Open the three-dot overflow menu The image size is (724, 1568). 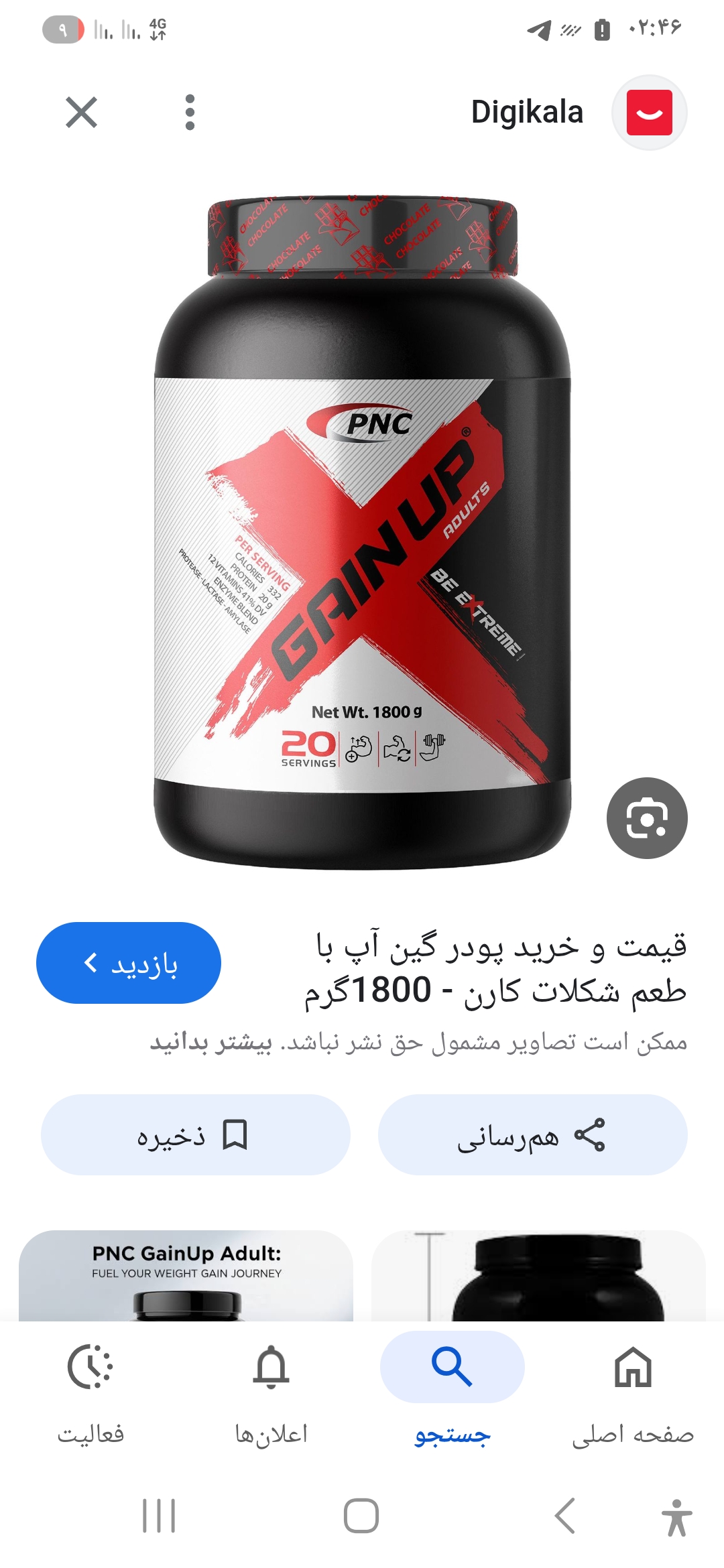point(190,112)
